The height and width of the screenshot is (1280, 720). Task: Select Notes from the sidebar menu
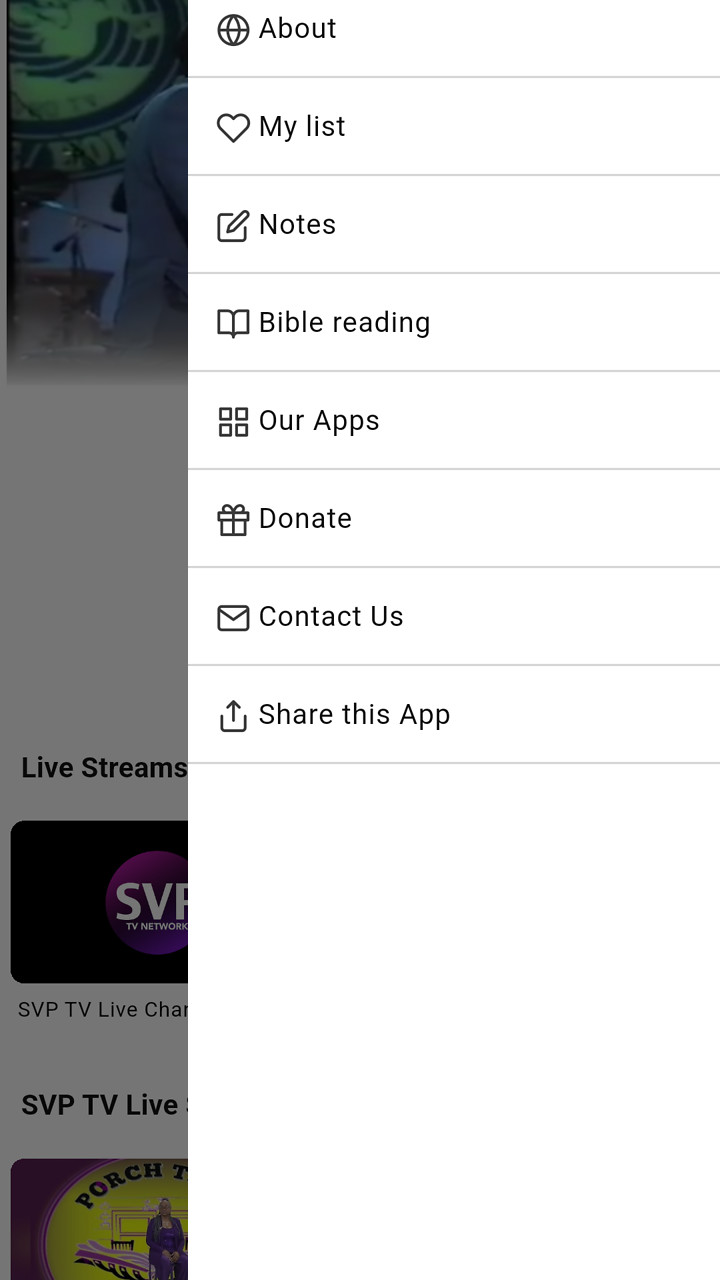point(297,226)
